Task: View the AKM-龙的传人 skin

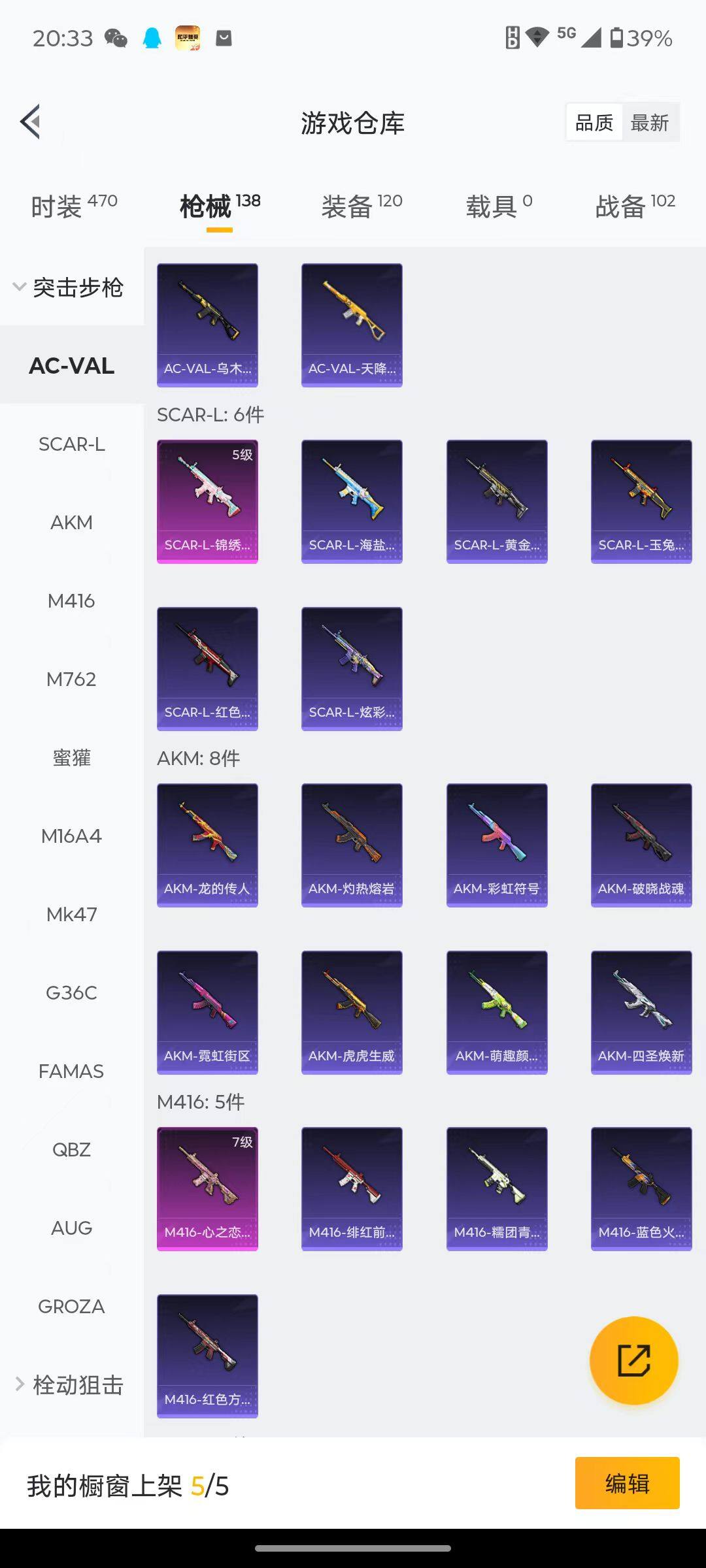Action: click(x=207, y=845)
